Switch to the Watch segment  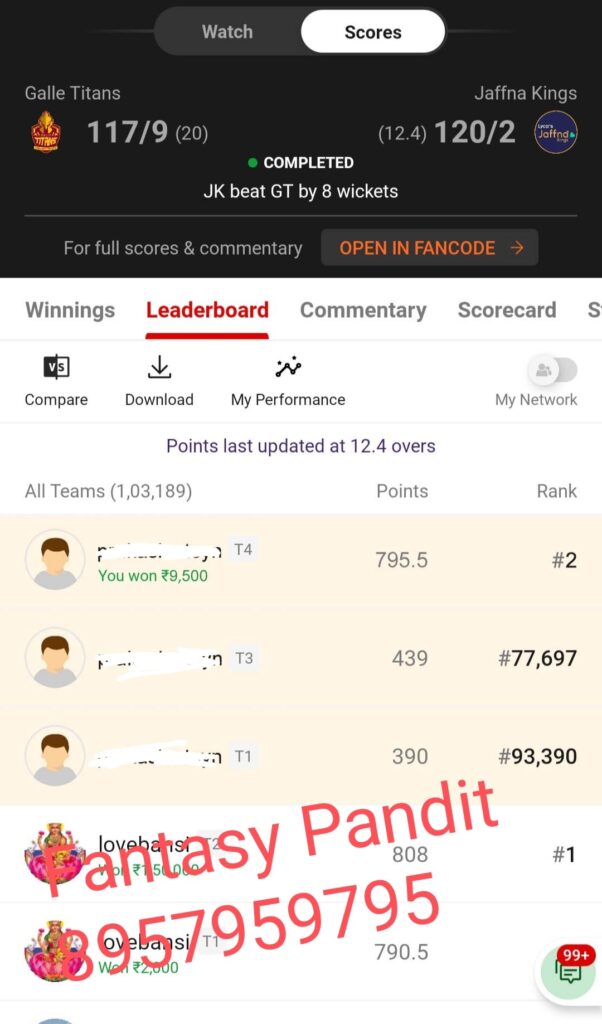coord(227,32)
